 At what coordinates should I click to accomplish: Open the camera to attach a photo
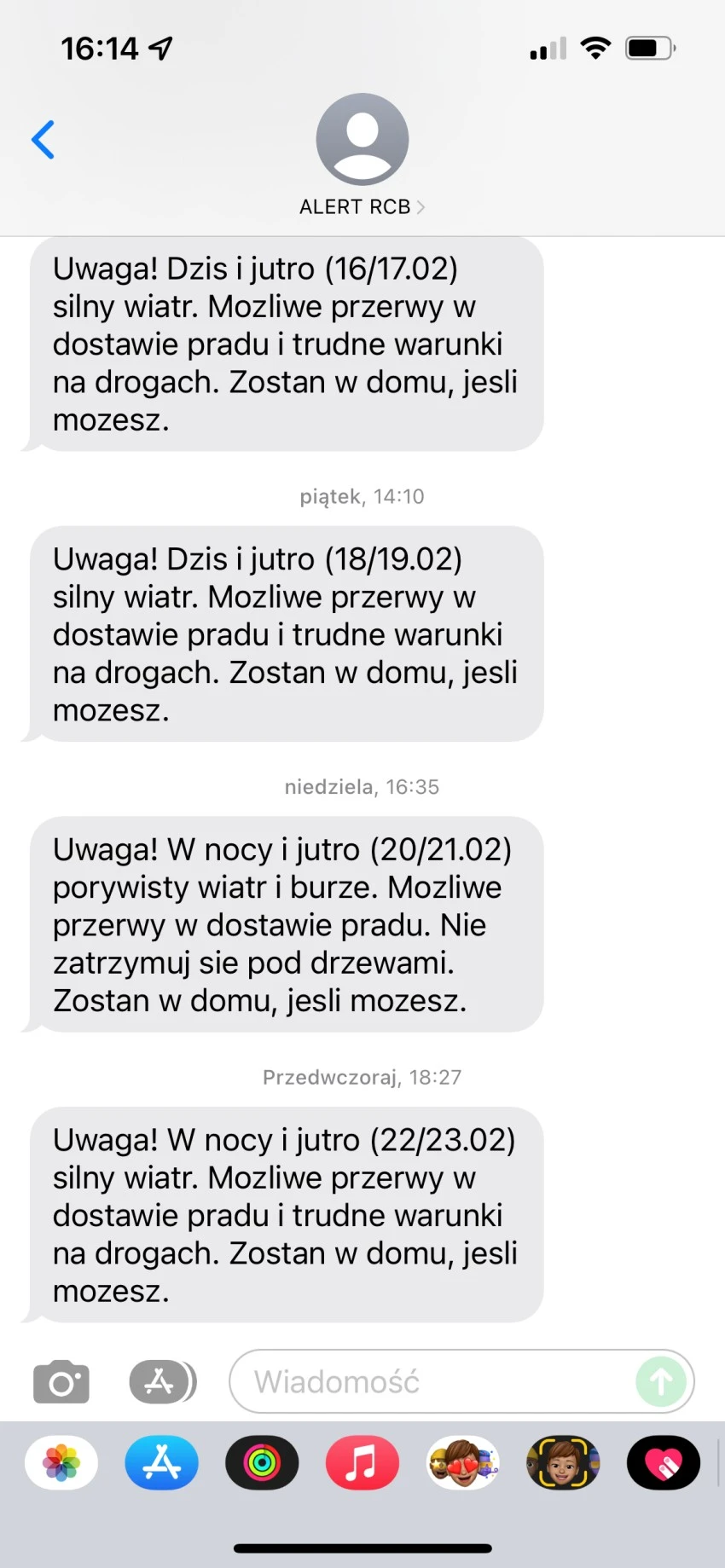61,1381
